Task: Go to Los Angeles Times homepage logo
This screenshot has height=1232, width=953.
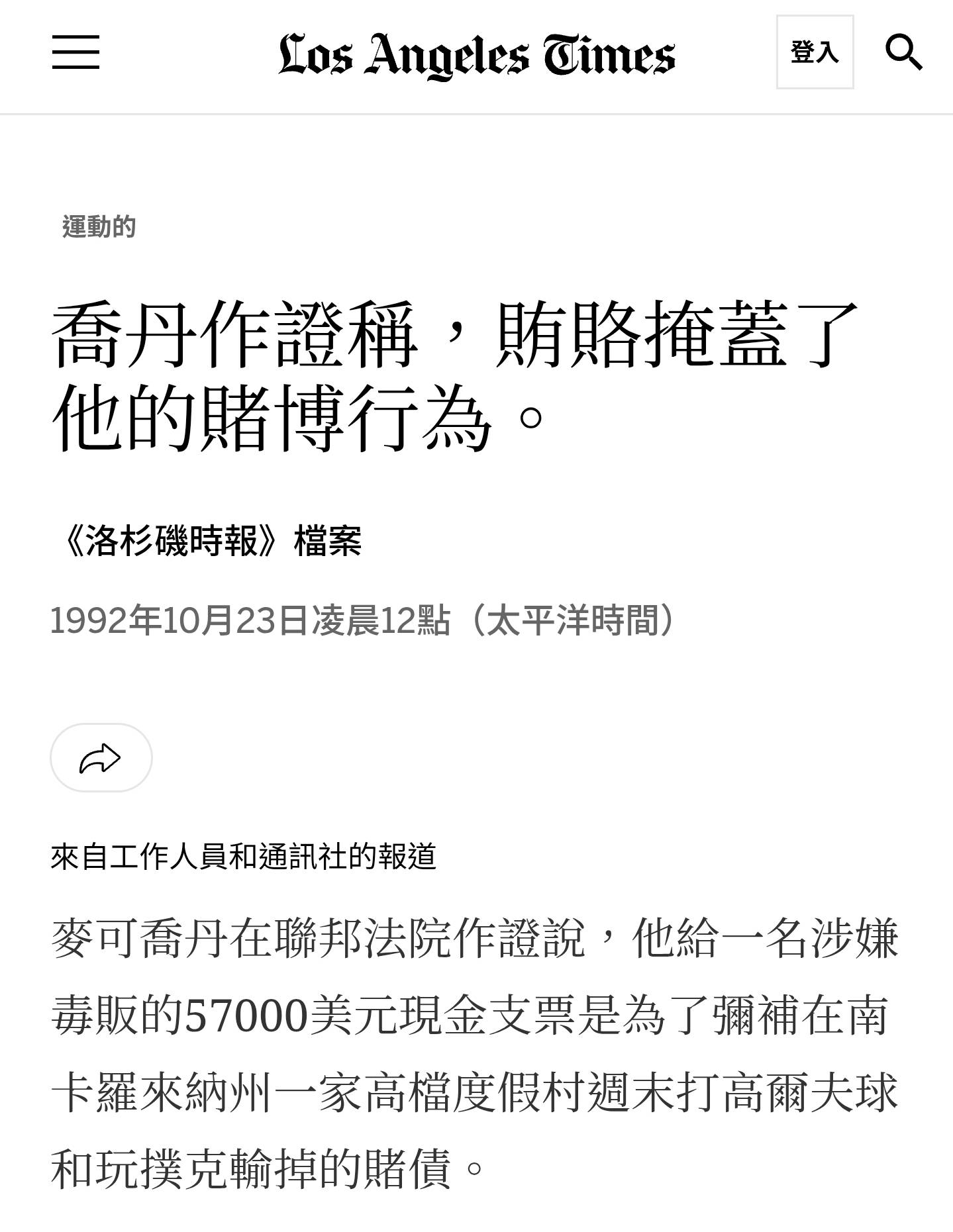Action: pos(476,55)
